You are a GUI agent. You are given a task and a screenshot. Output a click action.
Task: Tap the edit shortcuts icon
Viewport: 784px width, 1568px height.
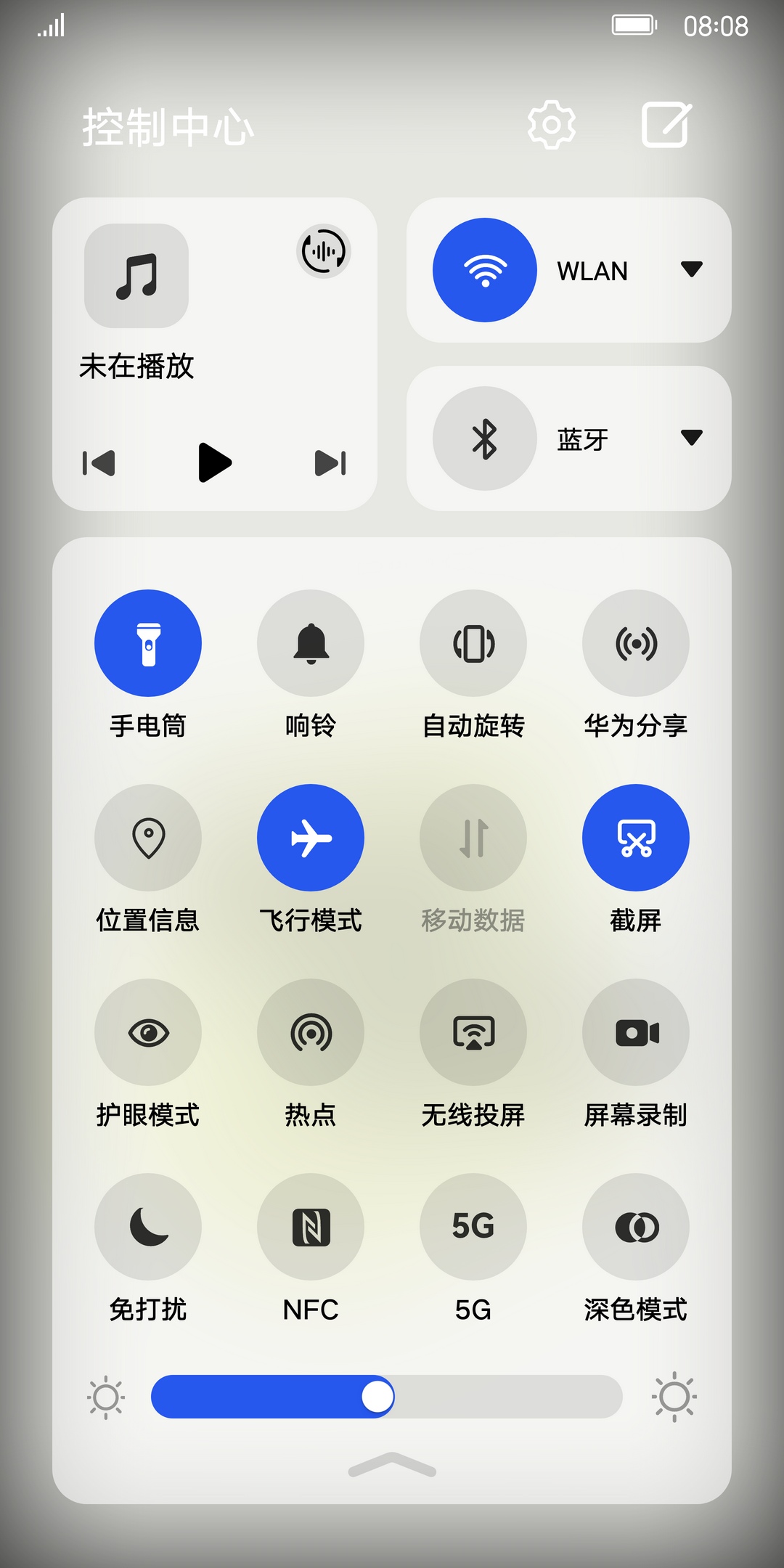[x=666, y=125]
